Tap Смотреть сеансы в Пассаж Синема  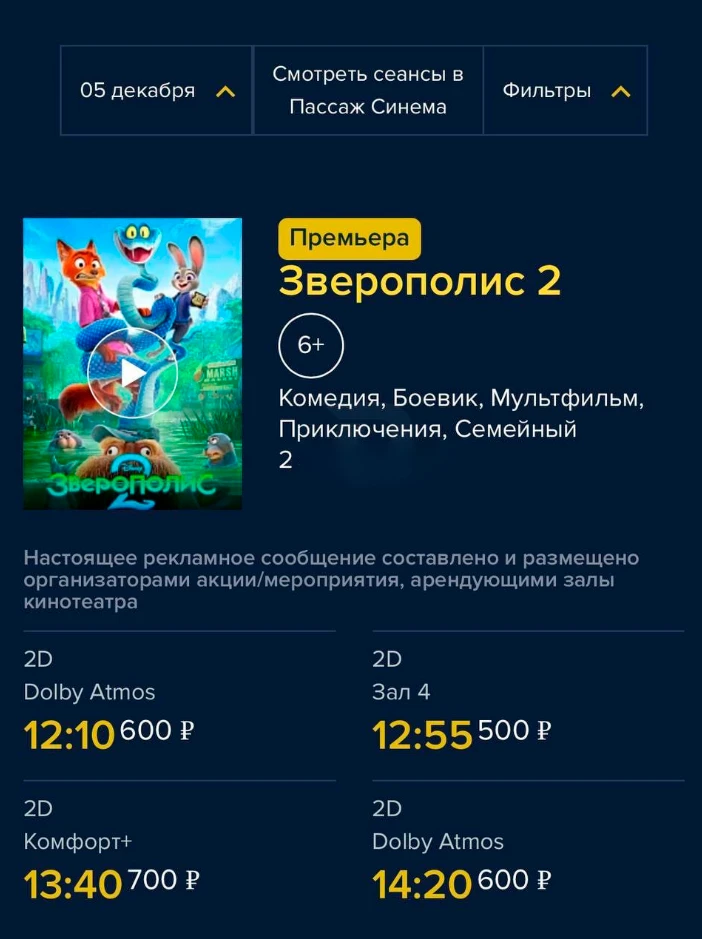click(368, 91)
